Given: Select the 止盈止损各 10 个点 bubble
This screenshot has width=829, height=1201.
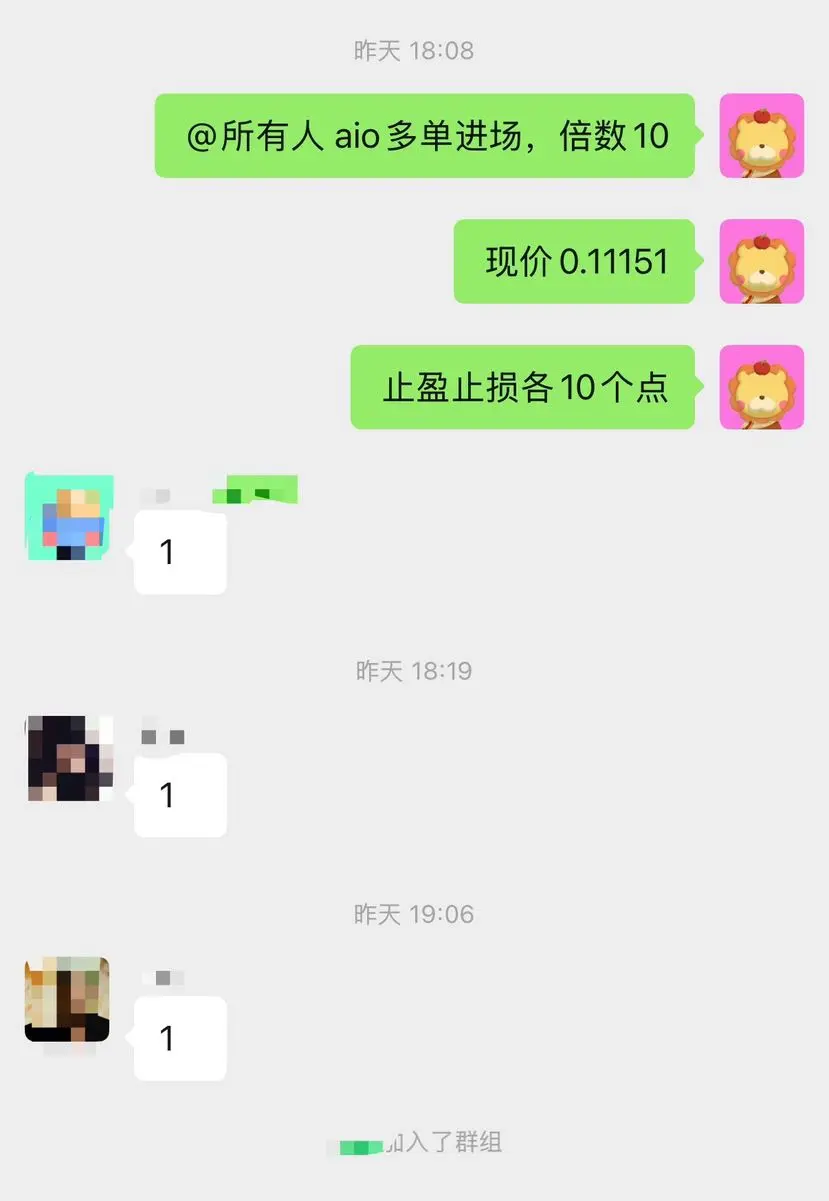Looking at the screenshot, I should point(522,387).
